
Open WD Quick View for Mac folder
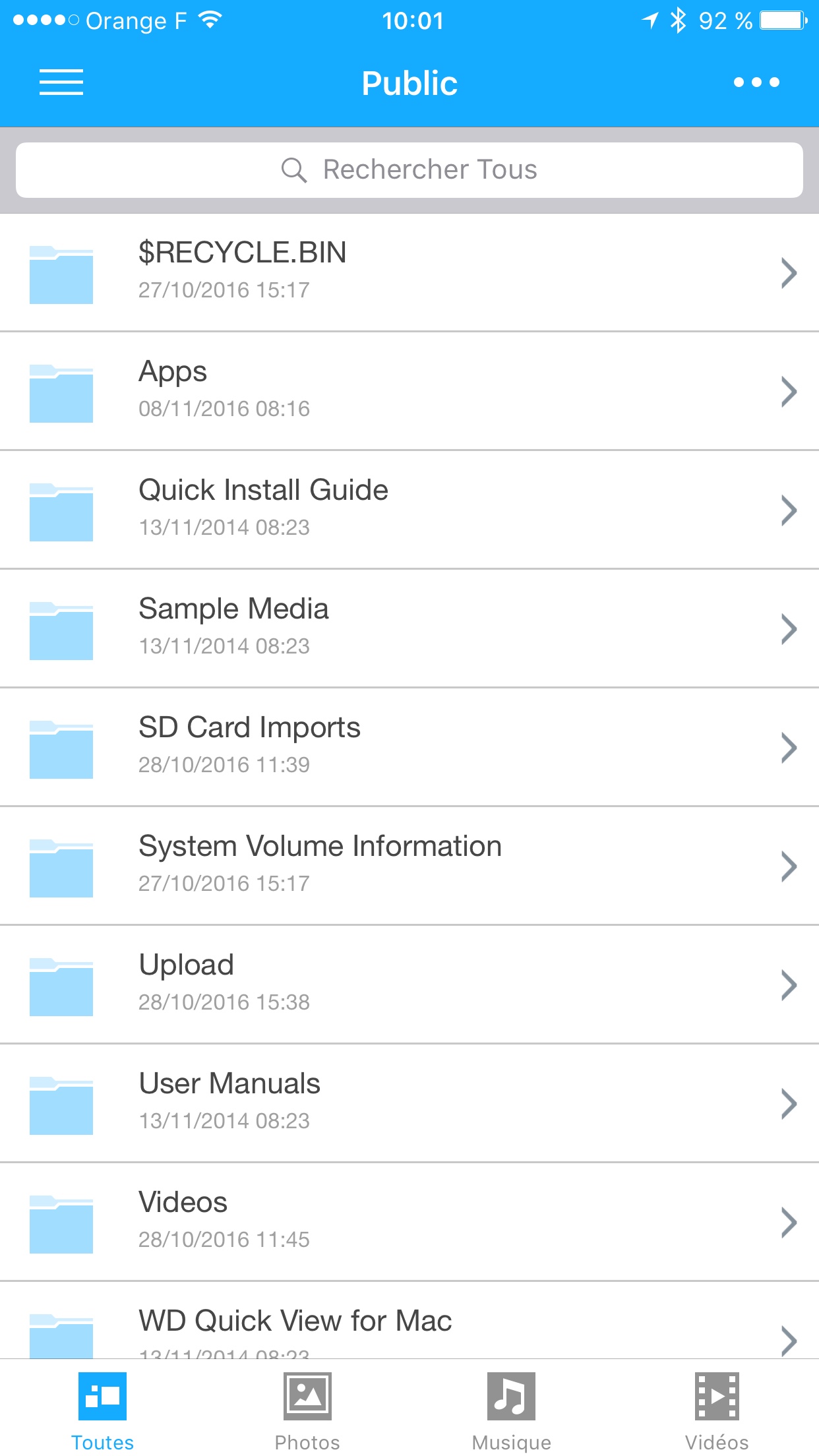(409, 1325)
